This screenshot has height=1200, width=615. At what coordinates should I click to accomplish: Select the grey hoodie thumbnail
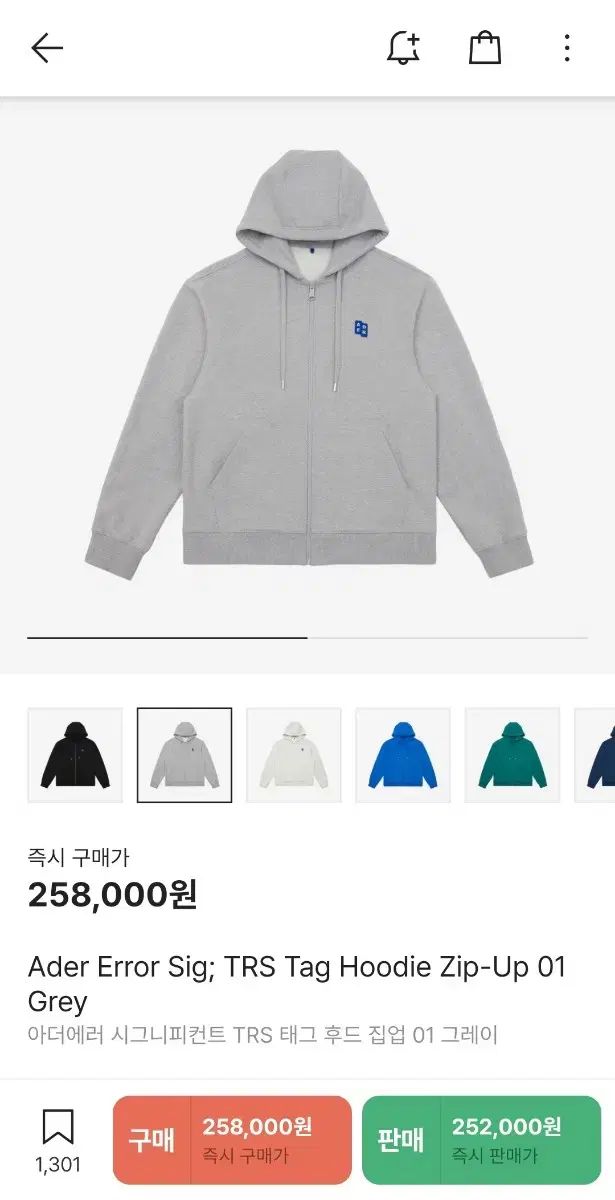pyautogui.click(x=184, y=755)
